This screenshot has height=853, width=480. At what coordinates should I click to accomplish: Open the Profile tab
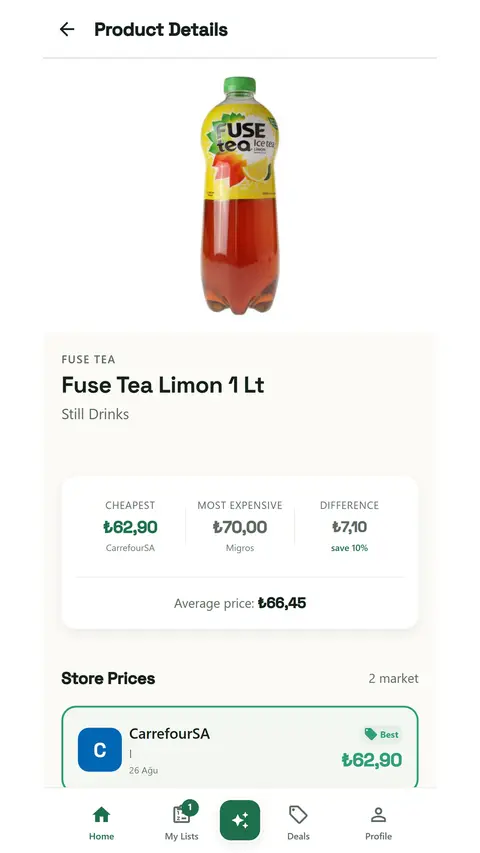point(378,823)
